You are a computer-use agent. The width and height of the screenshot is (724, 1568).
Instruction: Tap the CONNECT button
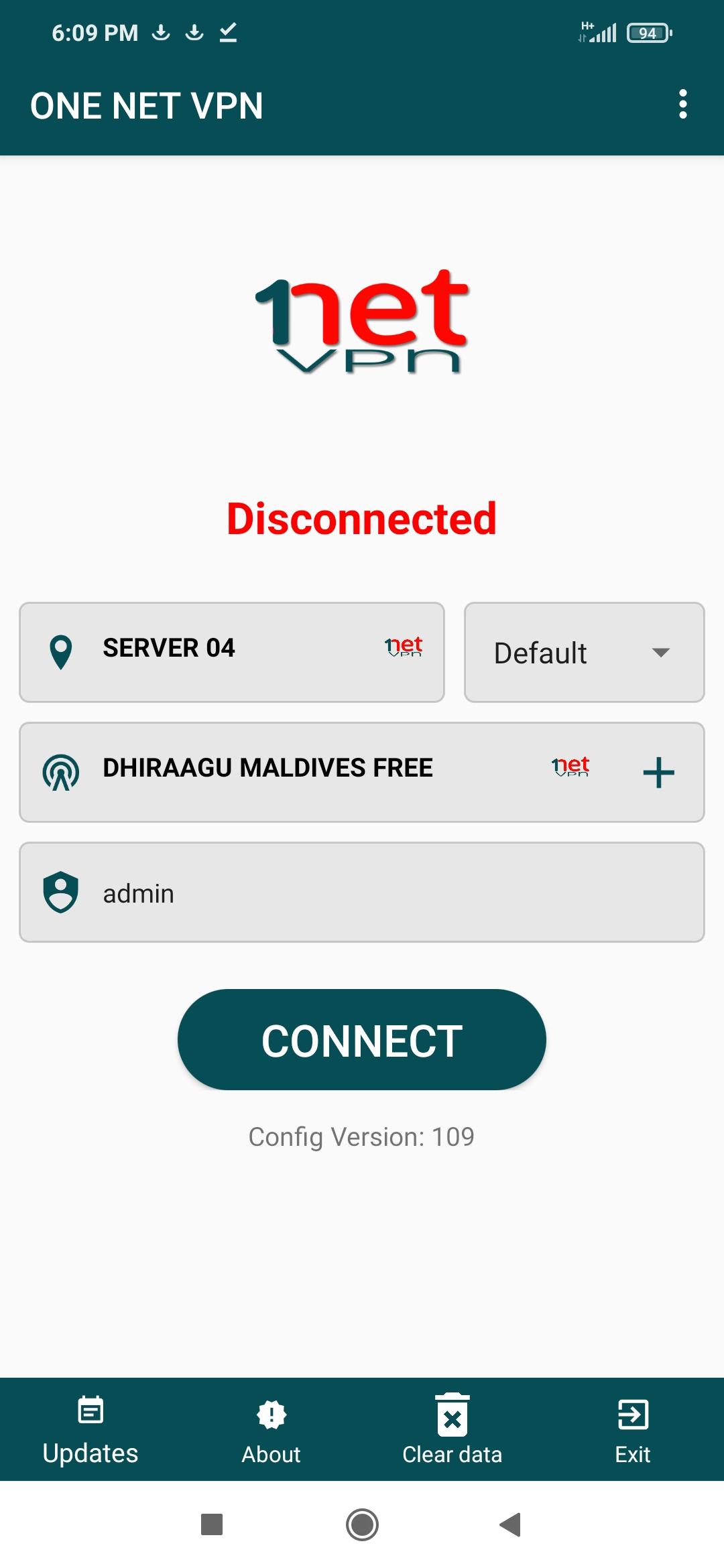(362, 1040)
